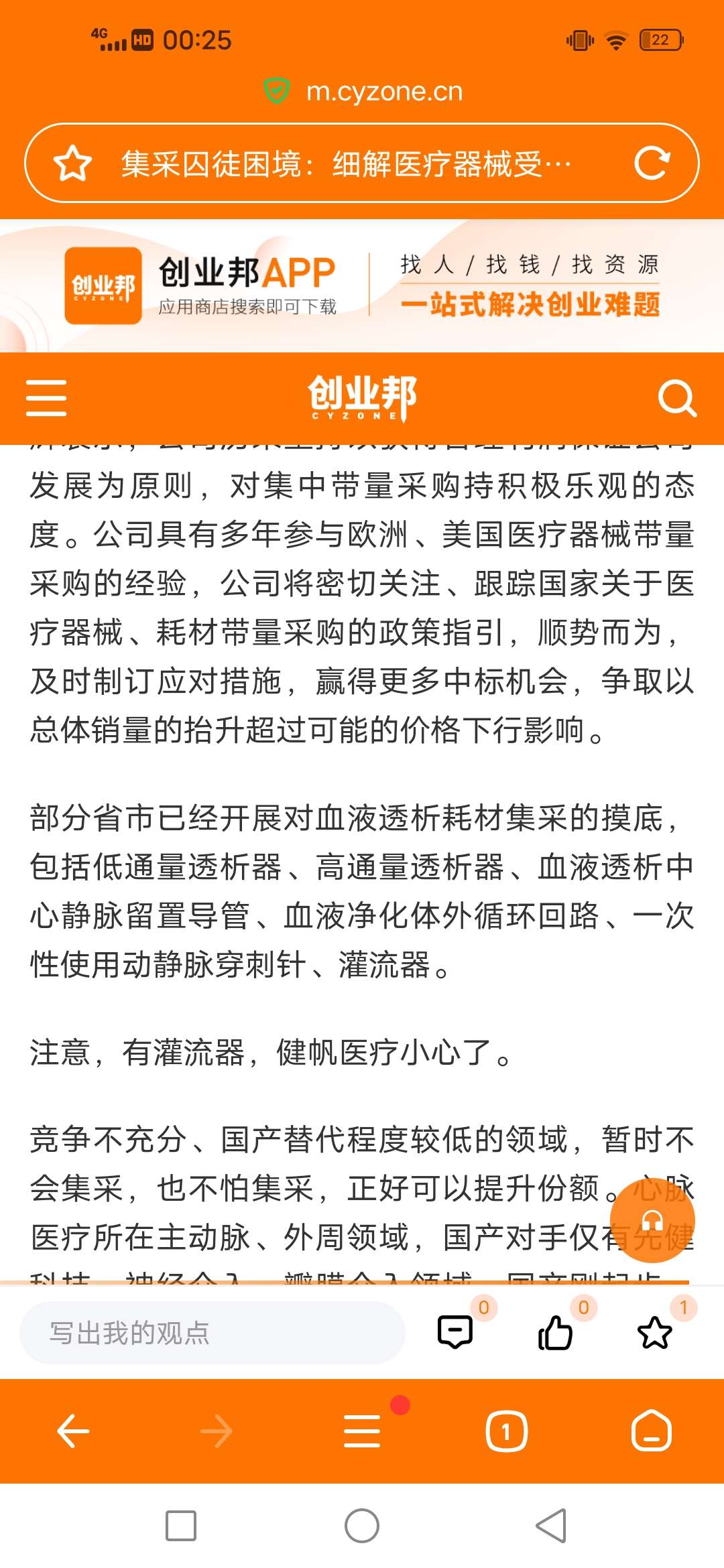Search the 创业邦 site
Image resolution: width=724 pixels, height=1568 pixels.
click(677, 399)
